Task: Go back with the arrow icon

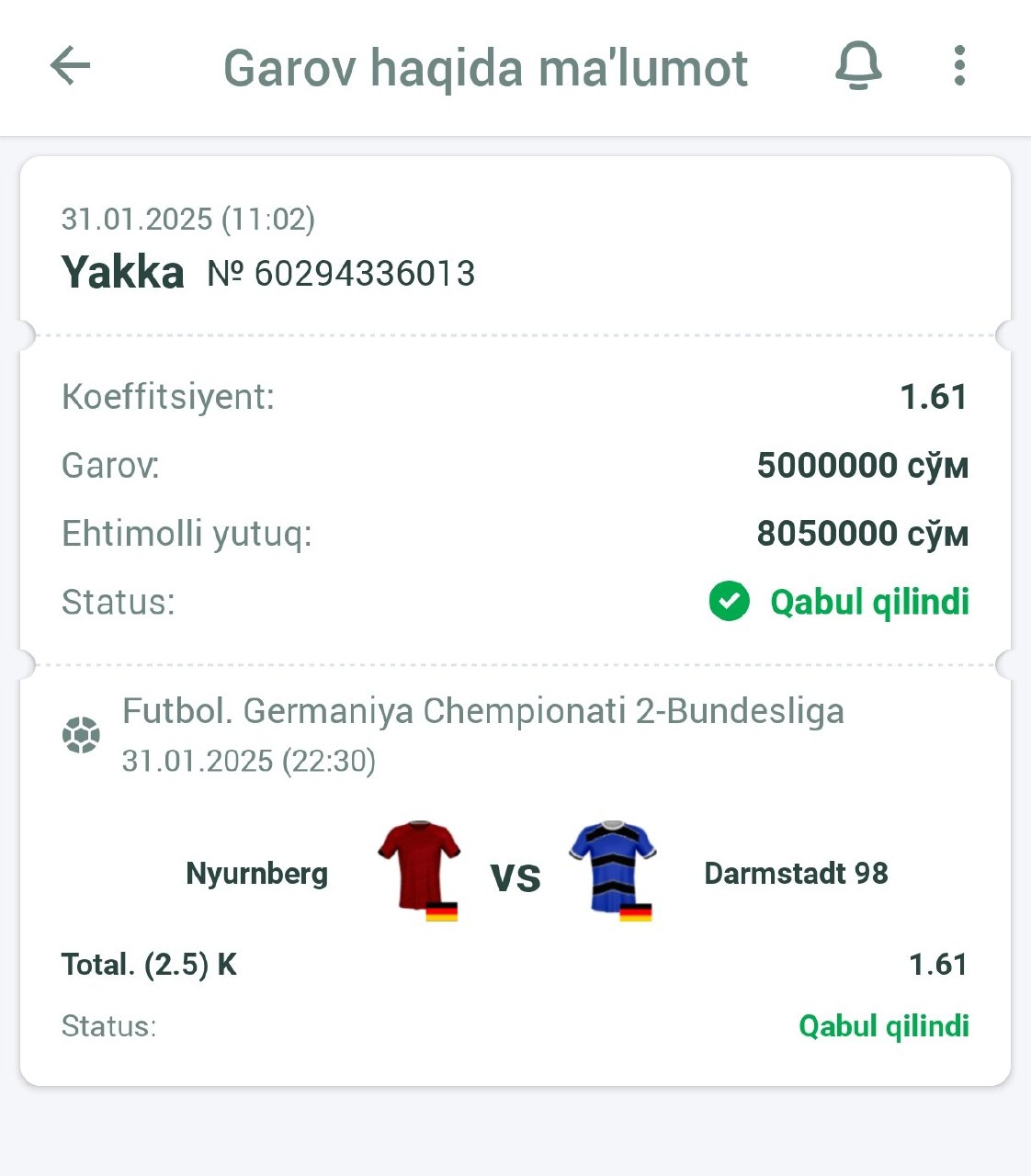Action: click(70, 66)
